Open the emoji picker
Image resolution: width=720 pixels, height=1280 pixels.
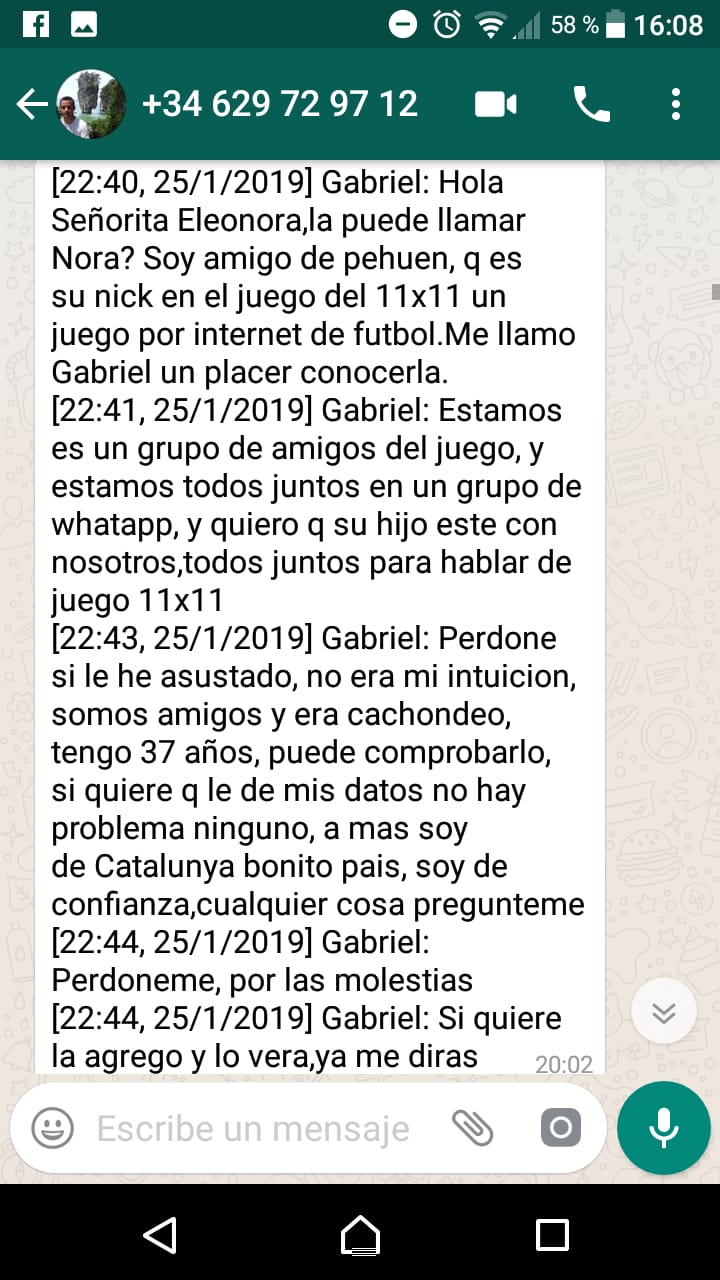(53, 1129)
